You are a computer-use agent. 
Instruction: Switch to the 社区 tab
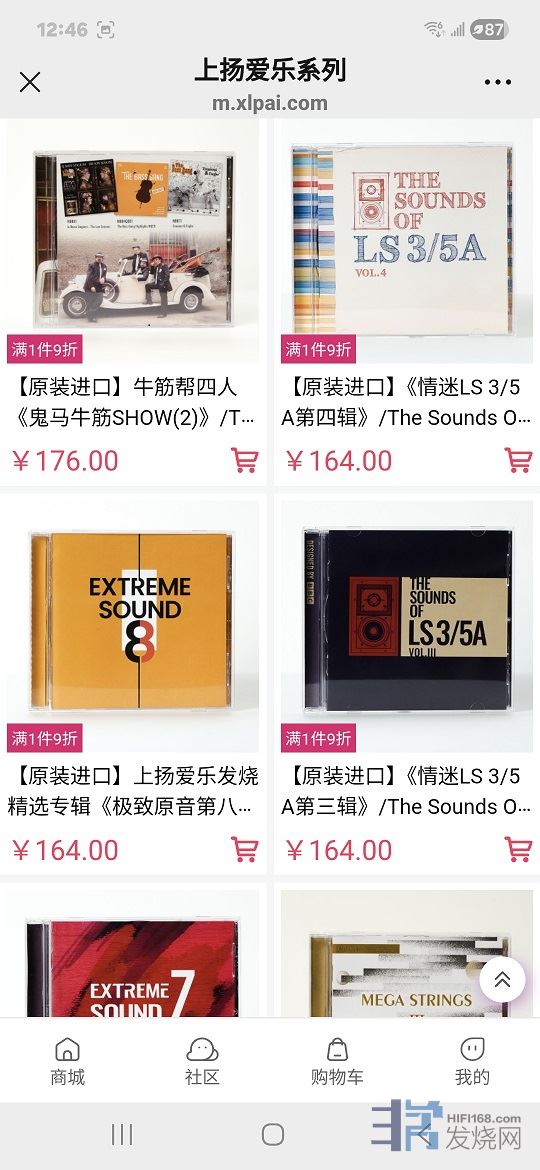coord(202,1061)
